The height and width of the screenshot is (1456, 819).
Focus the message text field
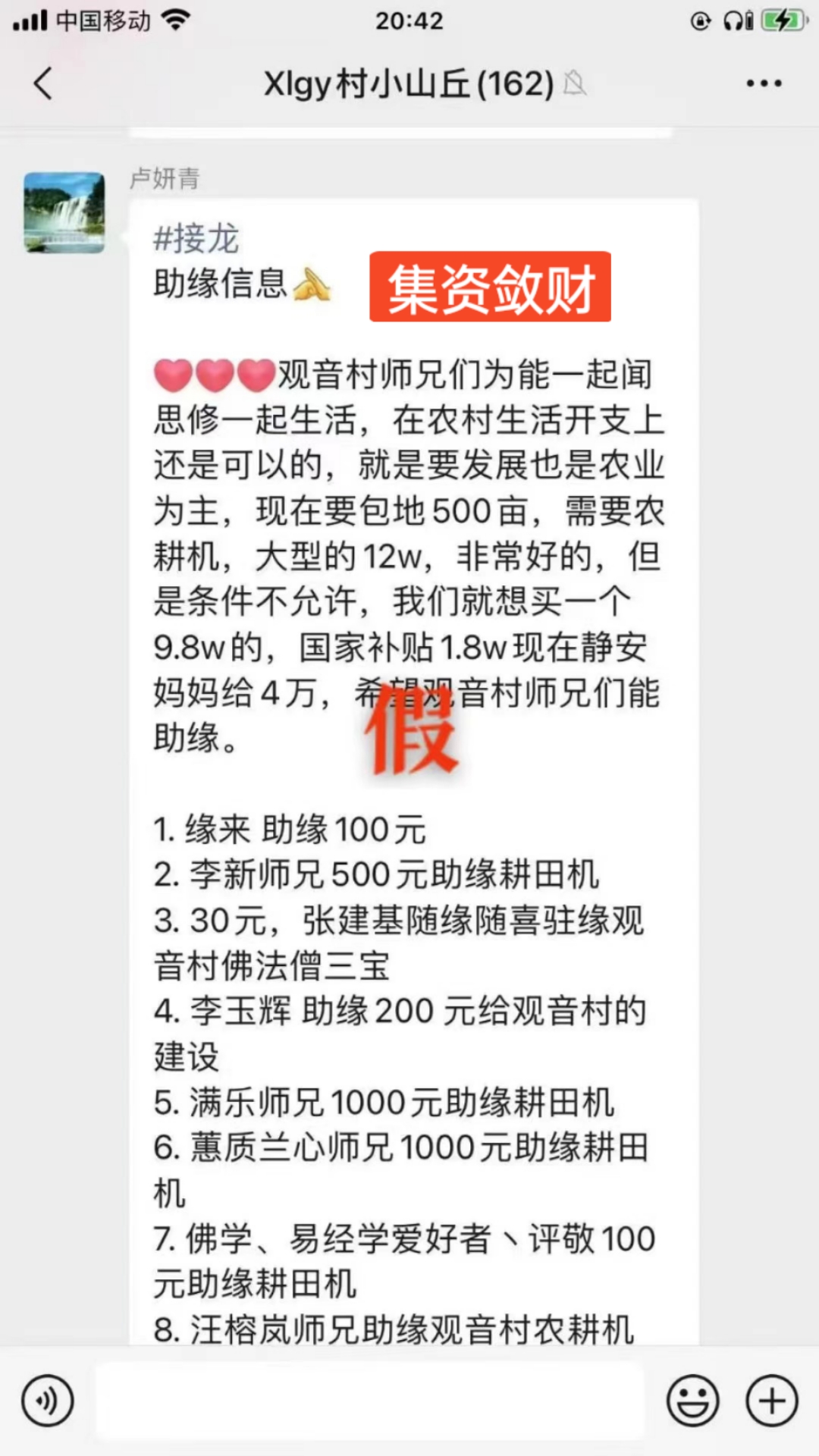(x=369, y=1401)
